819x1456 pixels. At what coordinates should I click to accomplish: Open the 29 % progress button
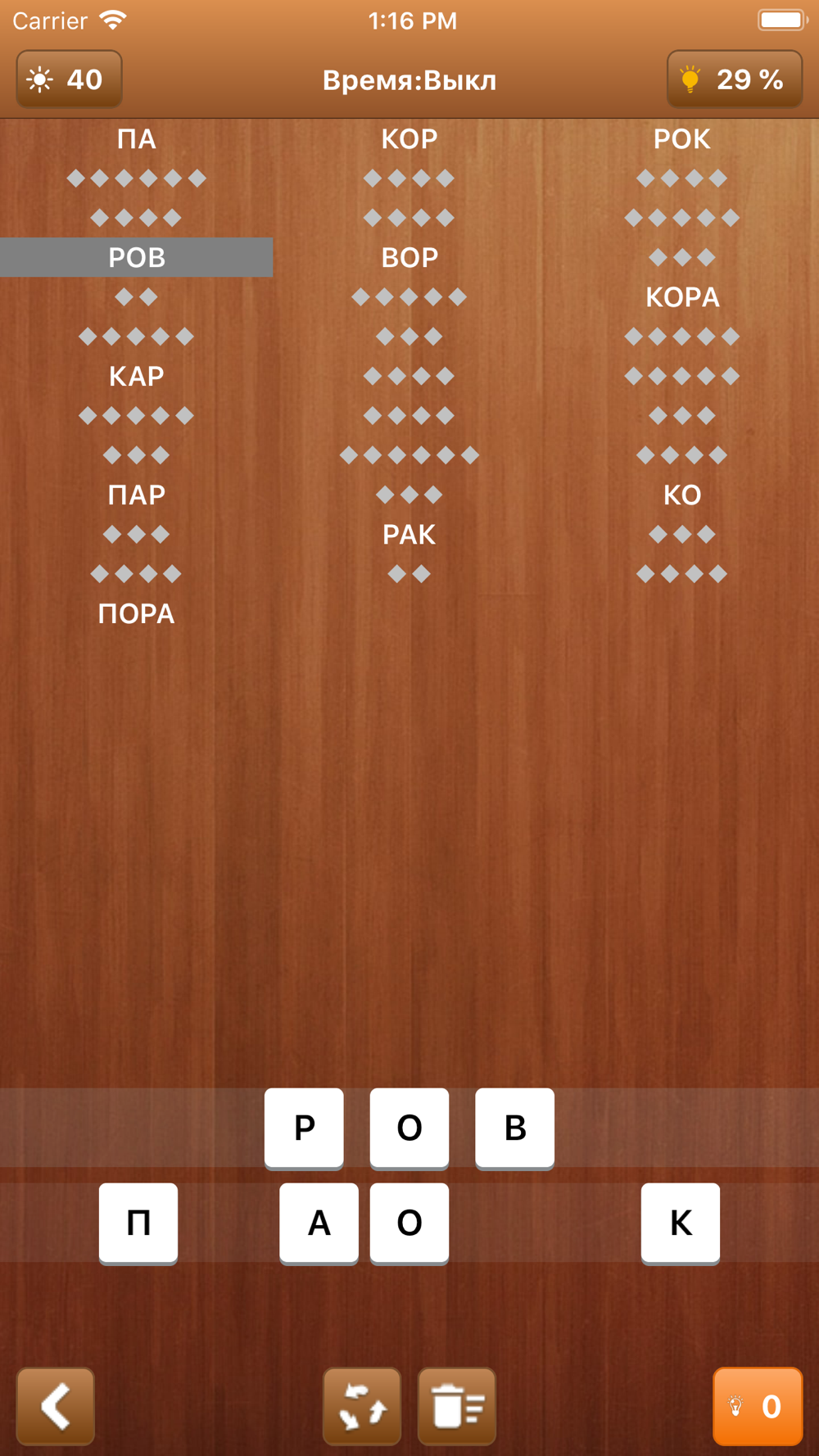[x=735, y=79]
